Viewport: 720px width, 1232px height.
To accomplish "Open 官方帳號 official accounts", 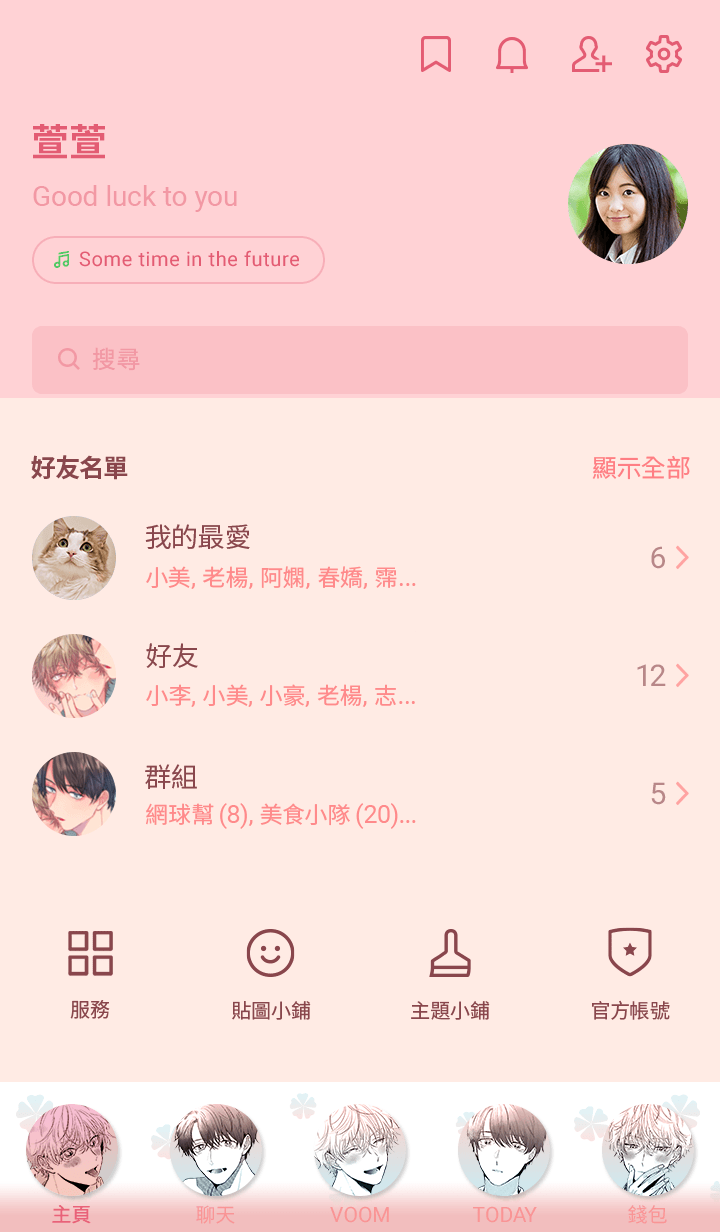I will [x=630, y=972].
